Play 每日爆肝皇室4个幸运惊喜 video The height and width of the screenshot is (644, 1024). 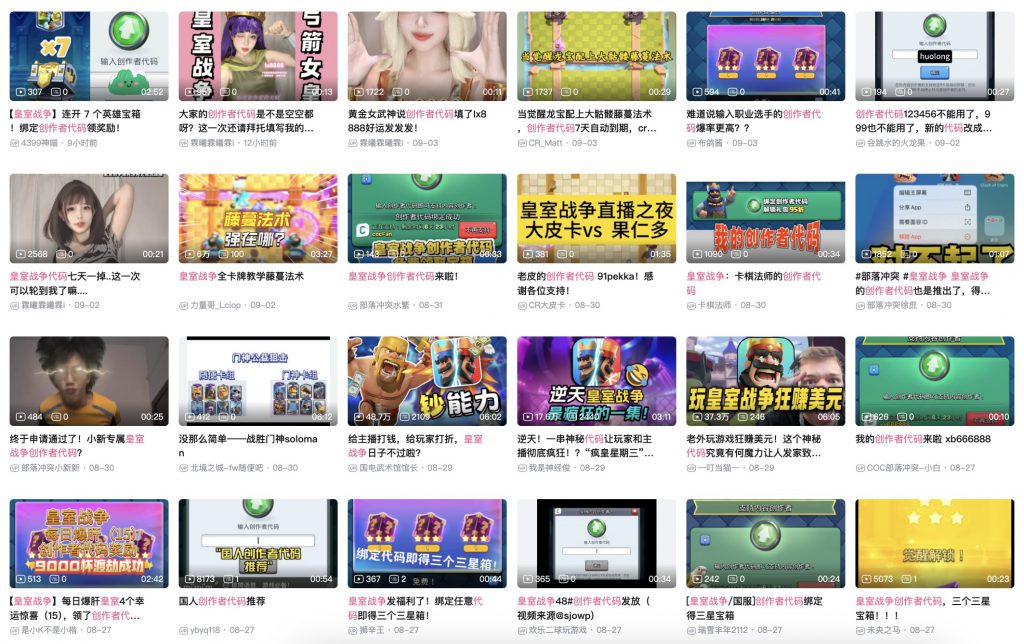coord(88,543)
